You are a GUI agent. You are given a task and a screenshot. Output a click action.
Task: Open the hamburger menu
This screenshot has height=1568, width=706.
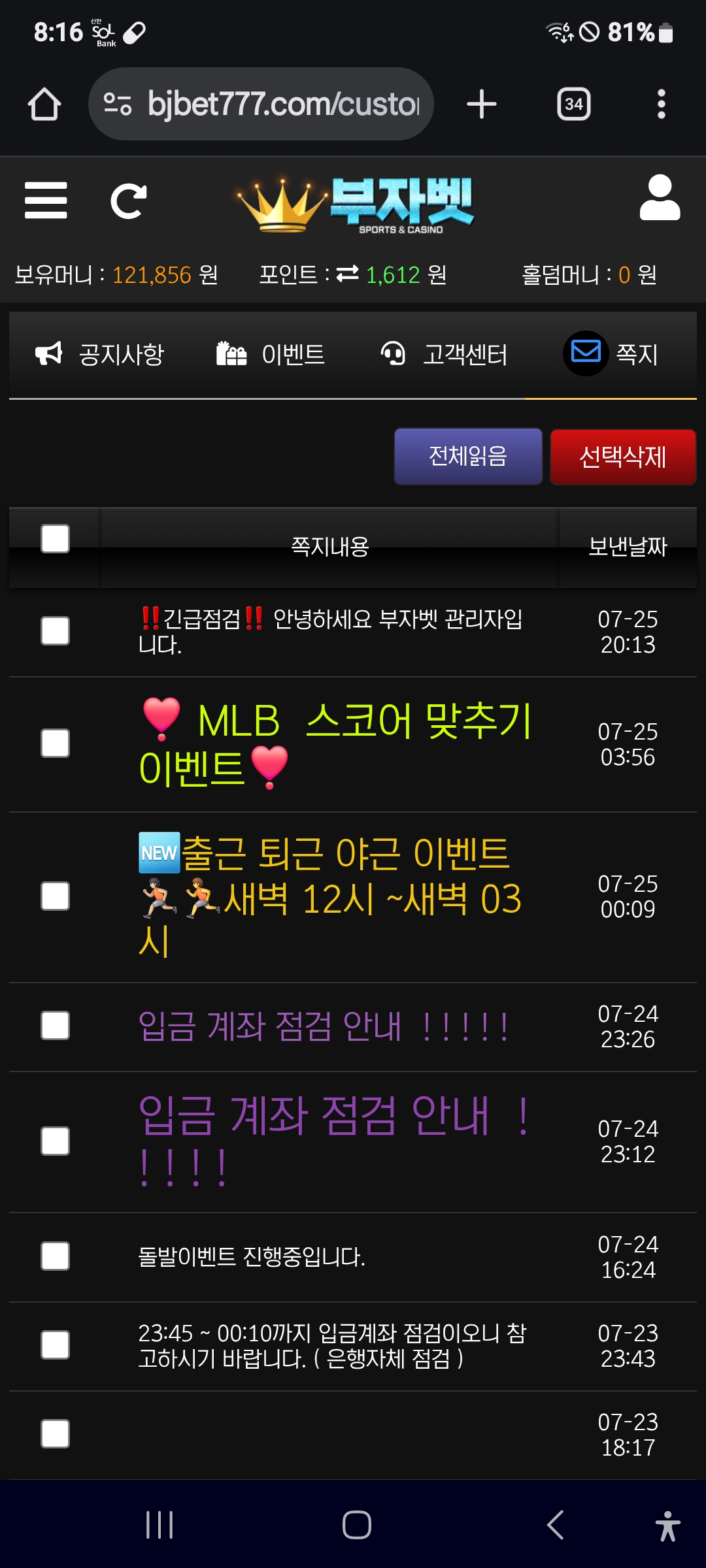tap(46, 201)
